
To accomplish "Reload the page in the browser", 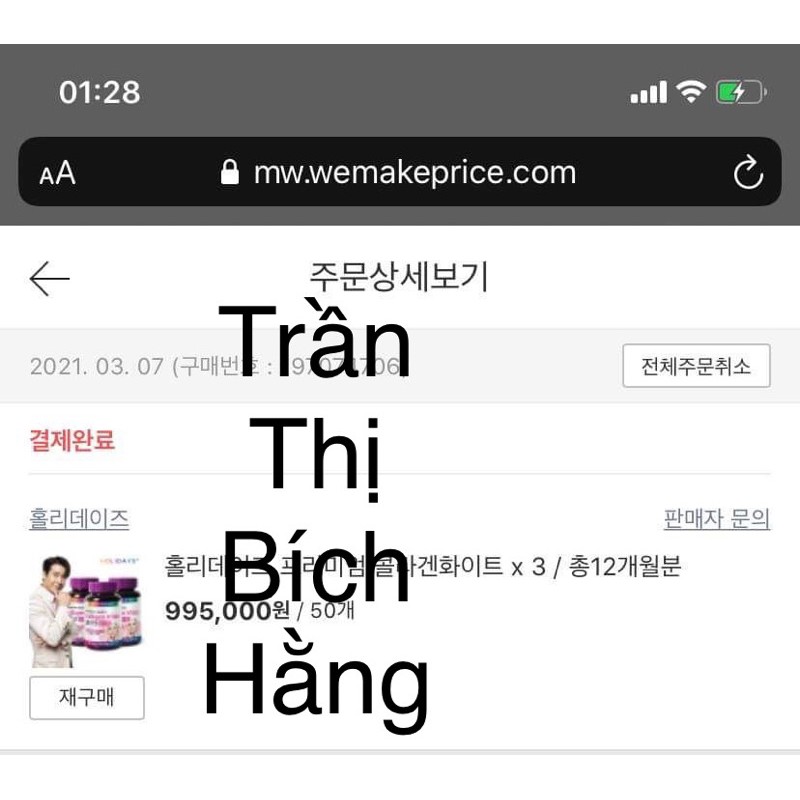I will pos(748,173).
